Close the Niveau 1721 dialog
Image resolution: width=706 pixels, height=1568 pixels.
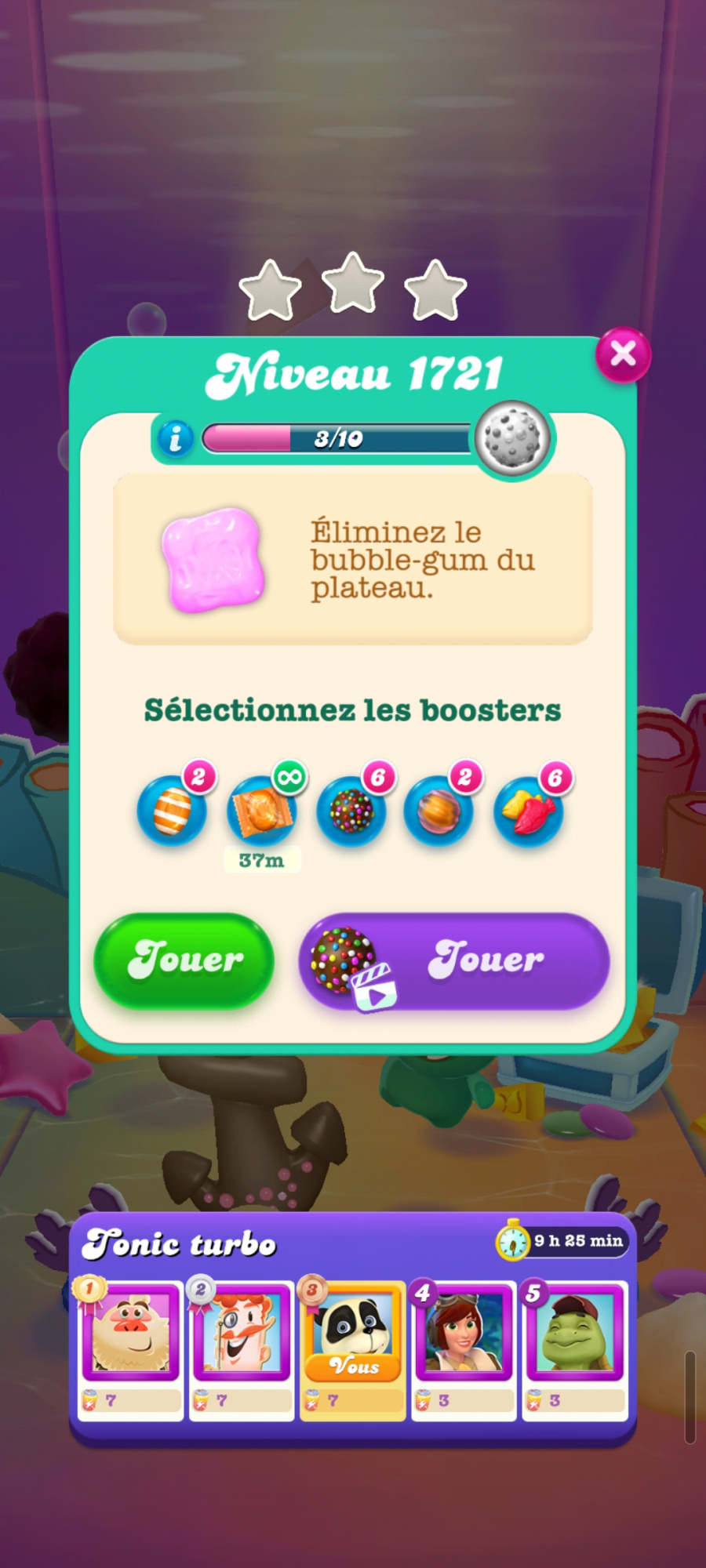point(623,354)
